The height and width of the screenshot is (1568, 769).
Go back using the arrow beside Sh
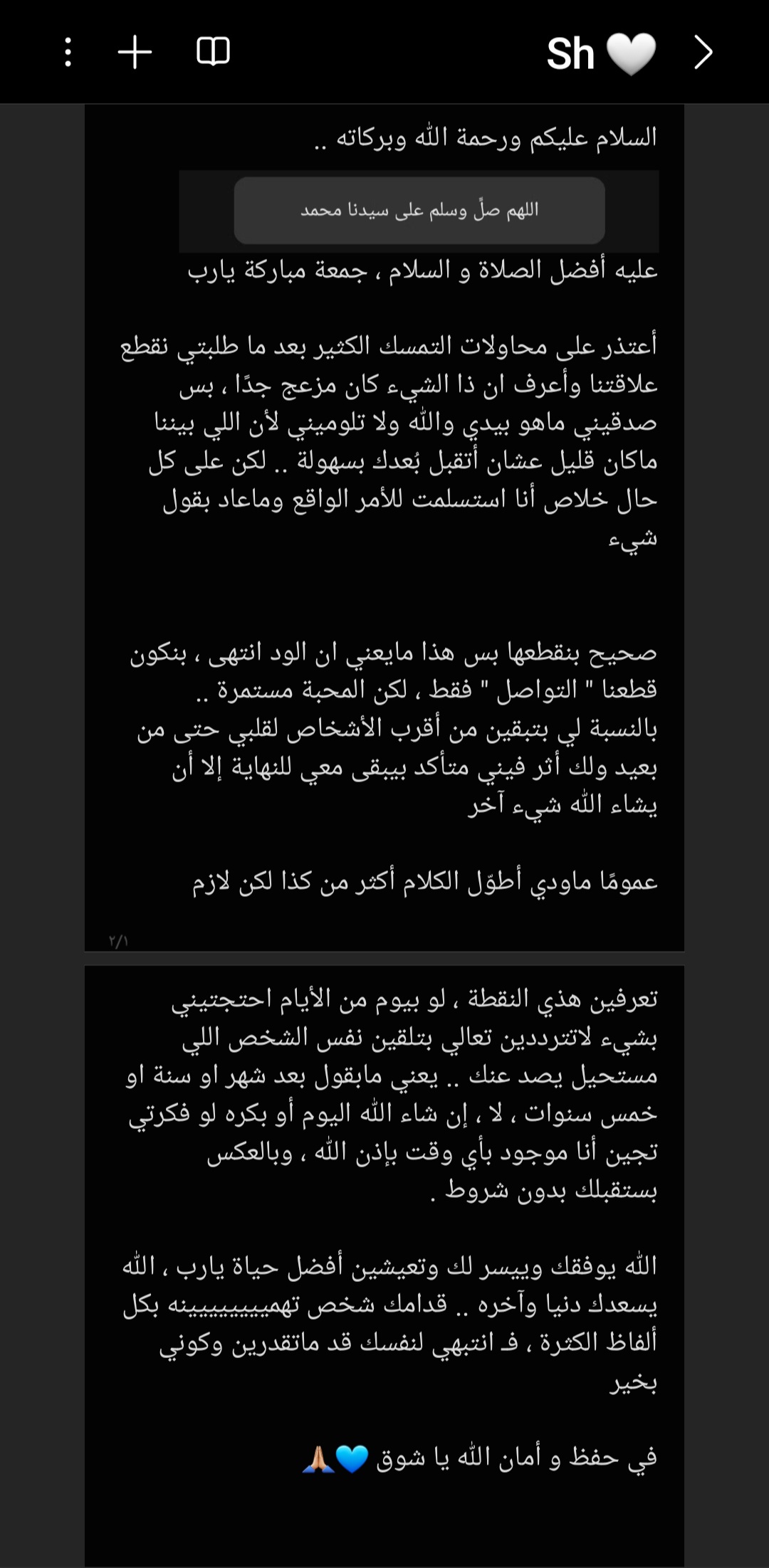703,53
